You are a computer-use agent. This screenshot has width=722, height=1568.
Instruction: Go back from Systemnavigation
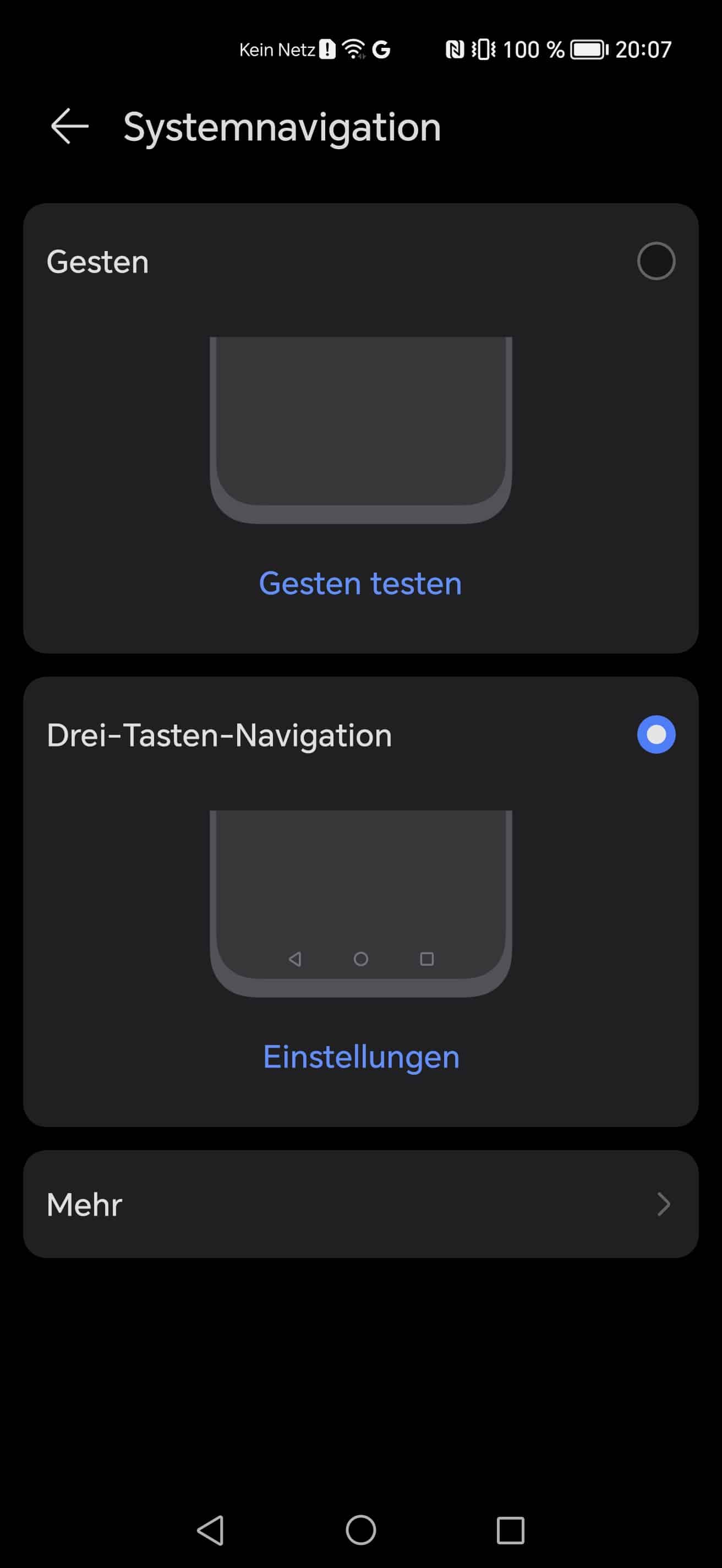click(69, 127)
